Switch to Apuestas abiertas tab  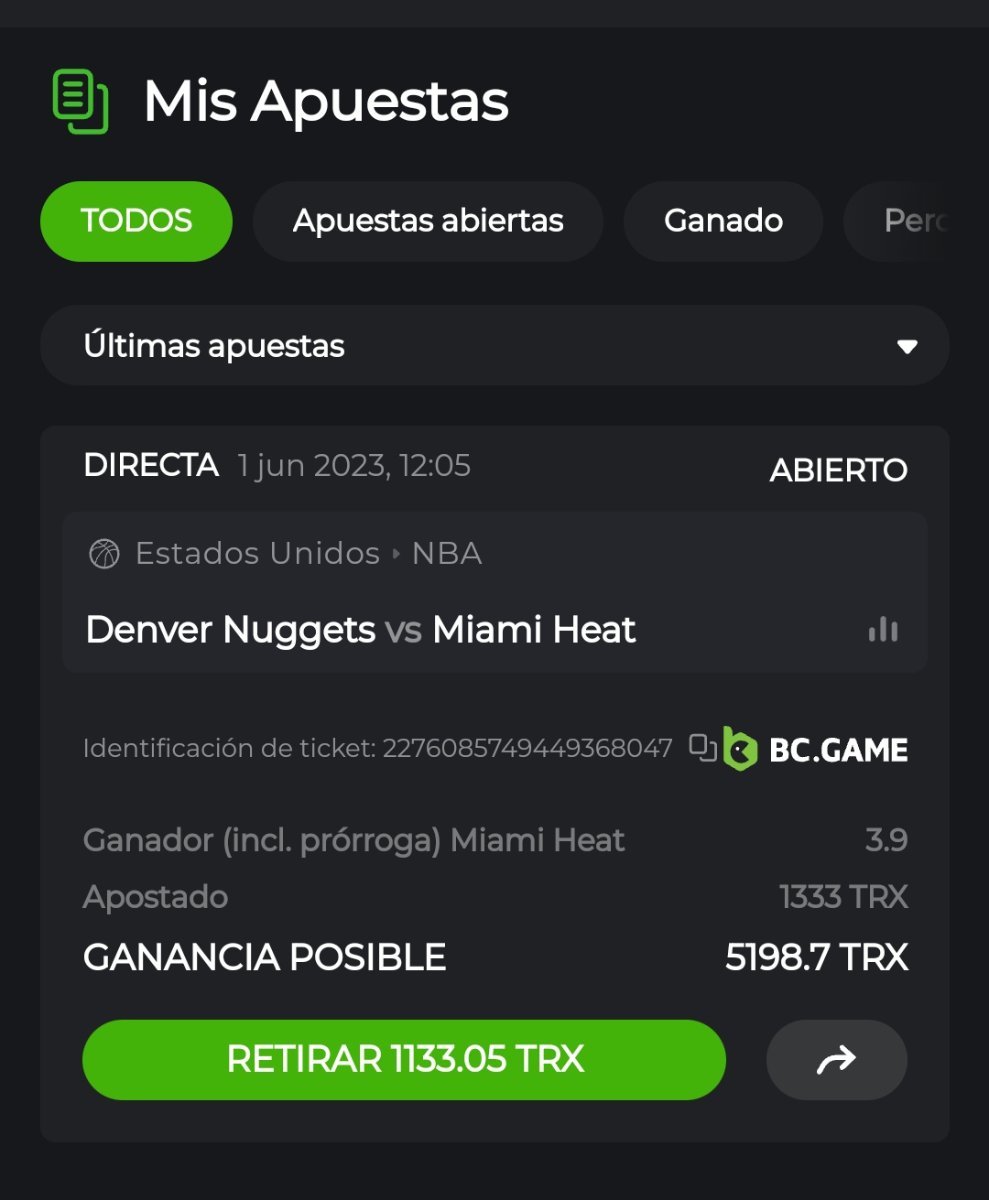(x=427, y=221)
